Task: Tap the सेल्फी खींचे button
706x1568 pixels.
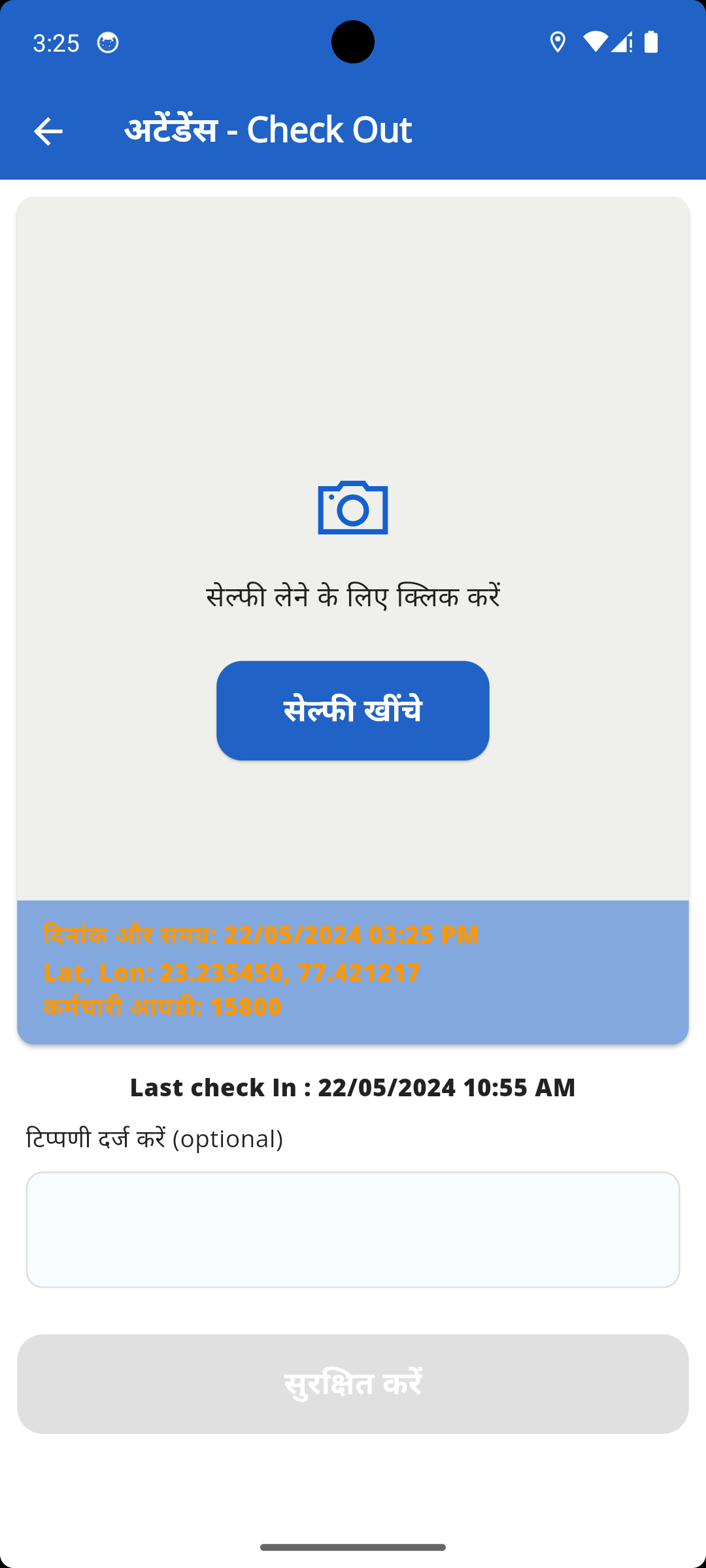Action: pos(353,710)
